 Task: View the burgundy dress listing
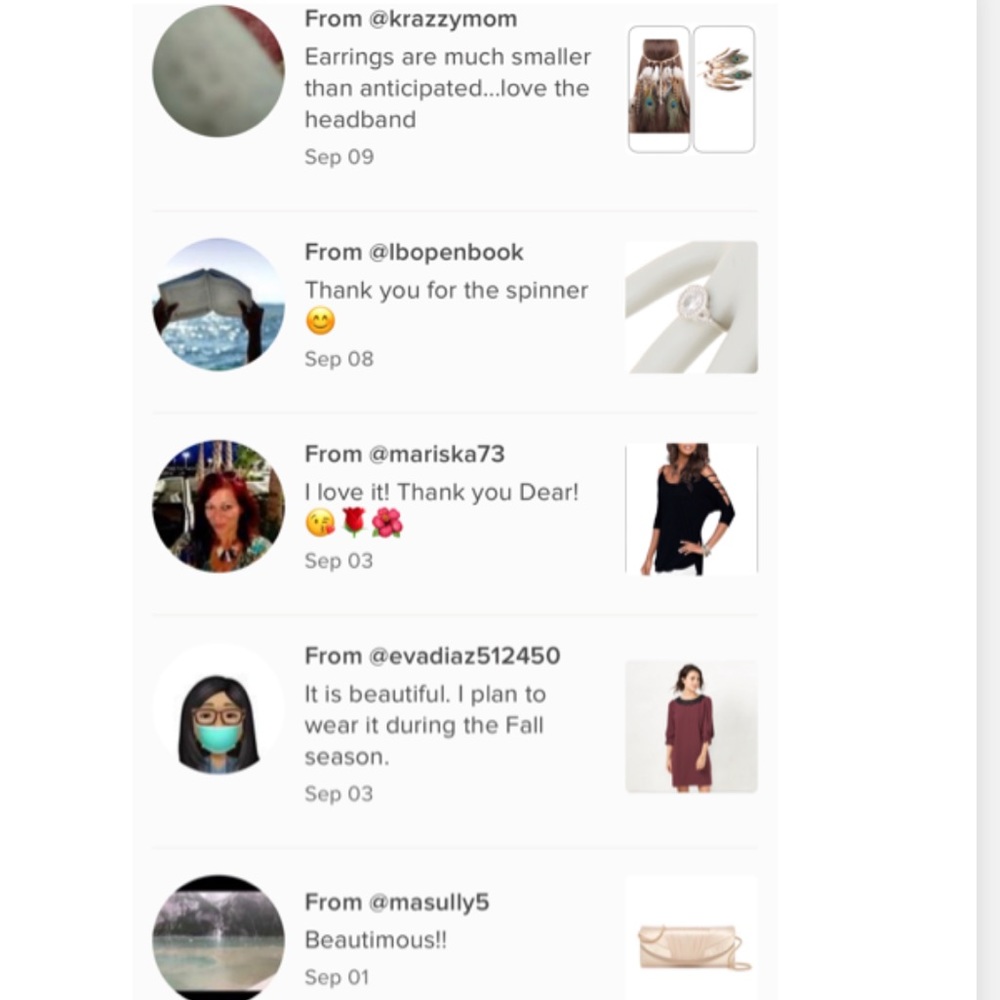click(x=691, y=726)
